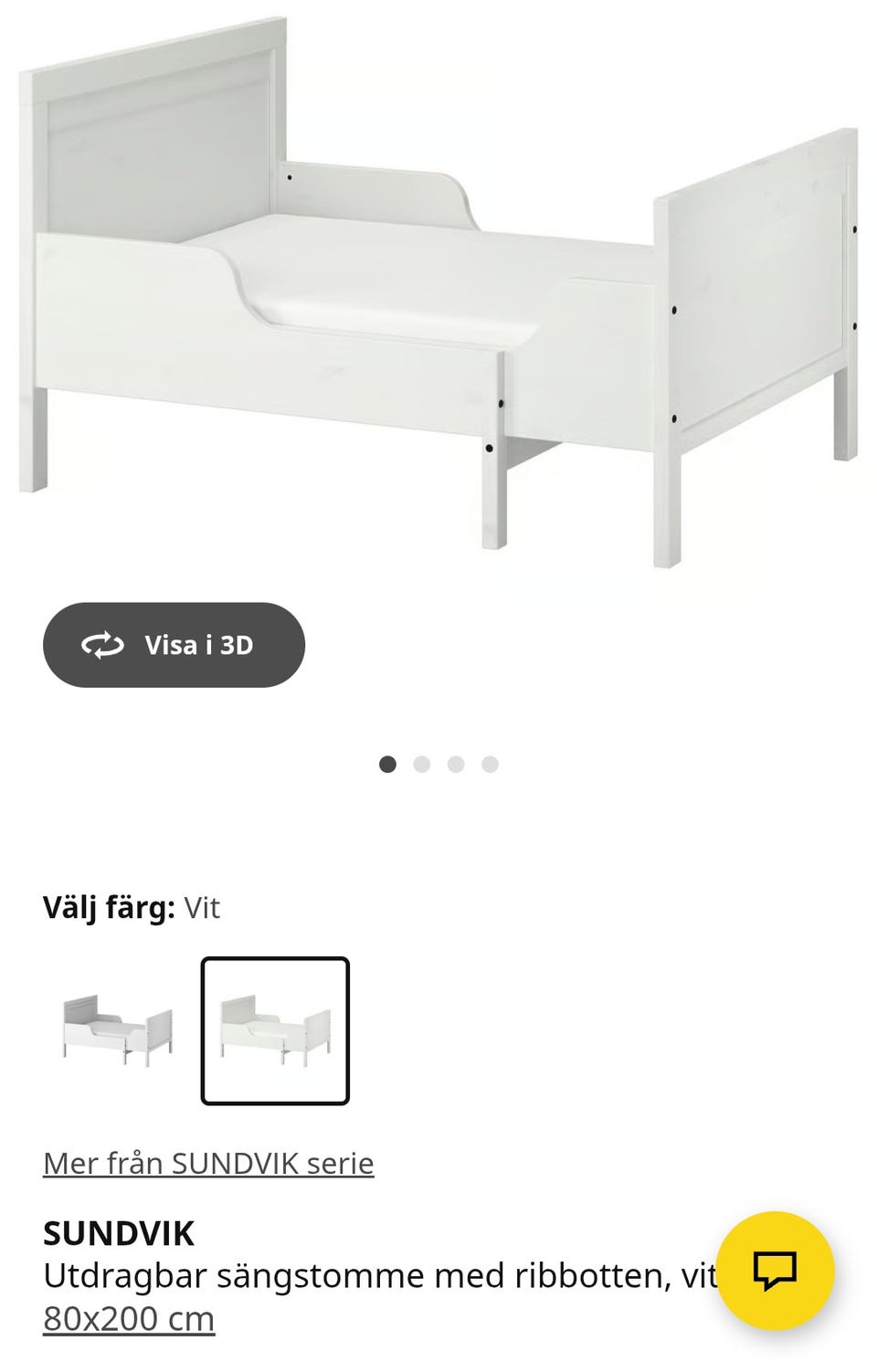This screenshot has width=877, height=1372.
Task: Follow the 'Mer från SUNDVIK serie' link
Action: click(208, 1163)
